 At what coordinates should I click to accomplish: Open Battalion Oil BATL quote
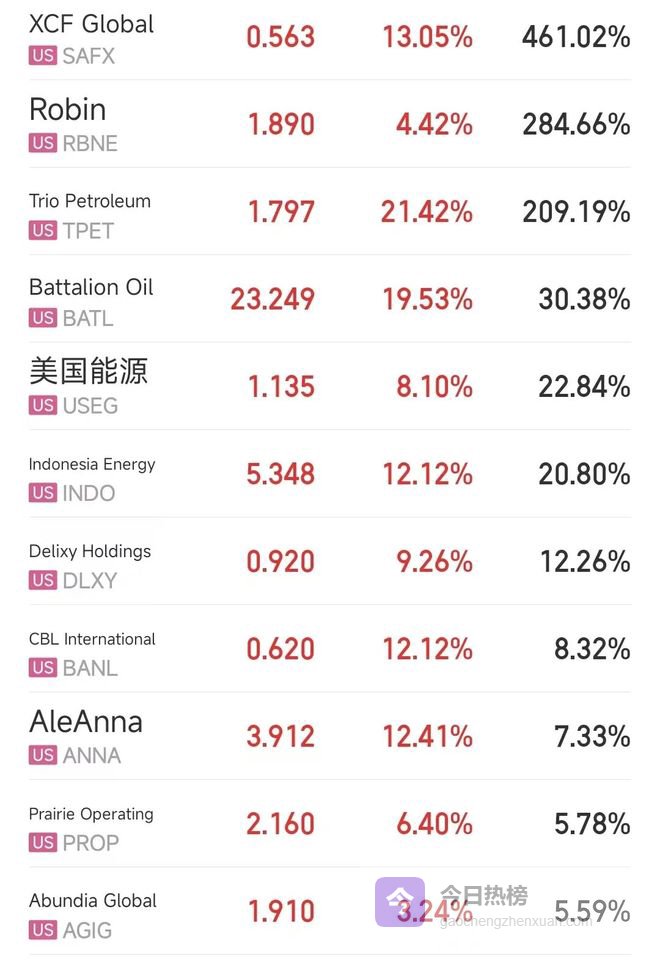click(x=91, y=300)
